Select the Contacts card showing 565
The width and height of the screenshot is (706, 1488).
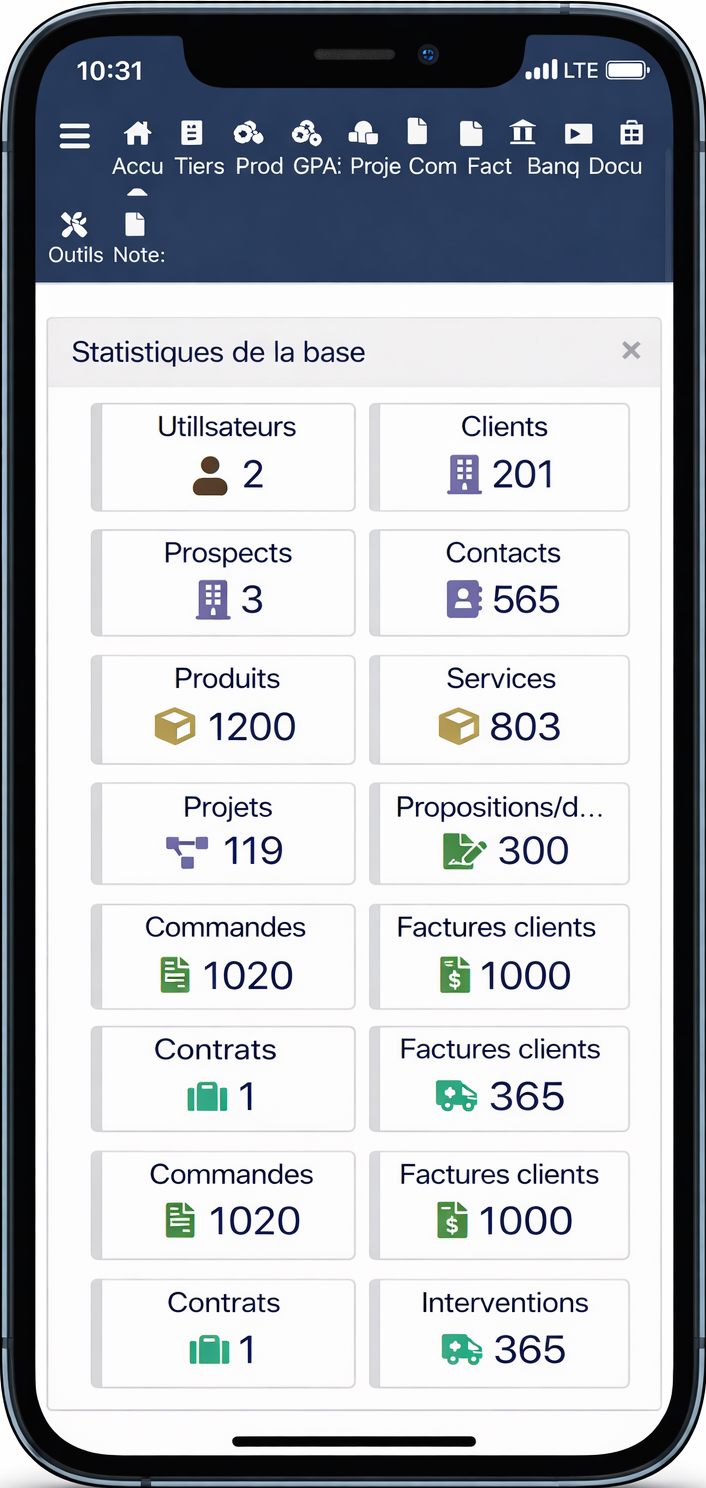tap(502, 583)
